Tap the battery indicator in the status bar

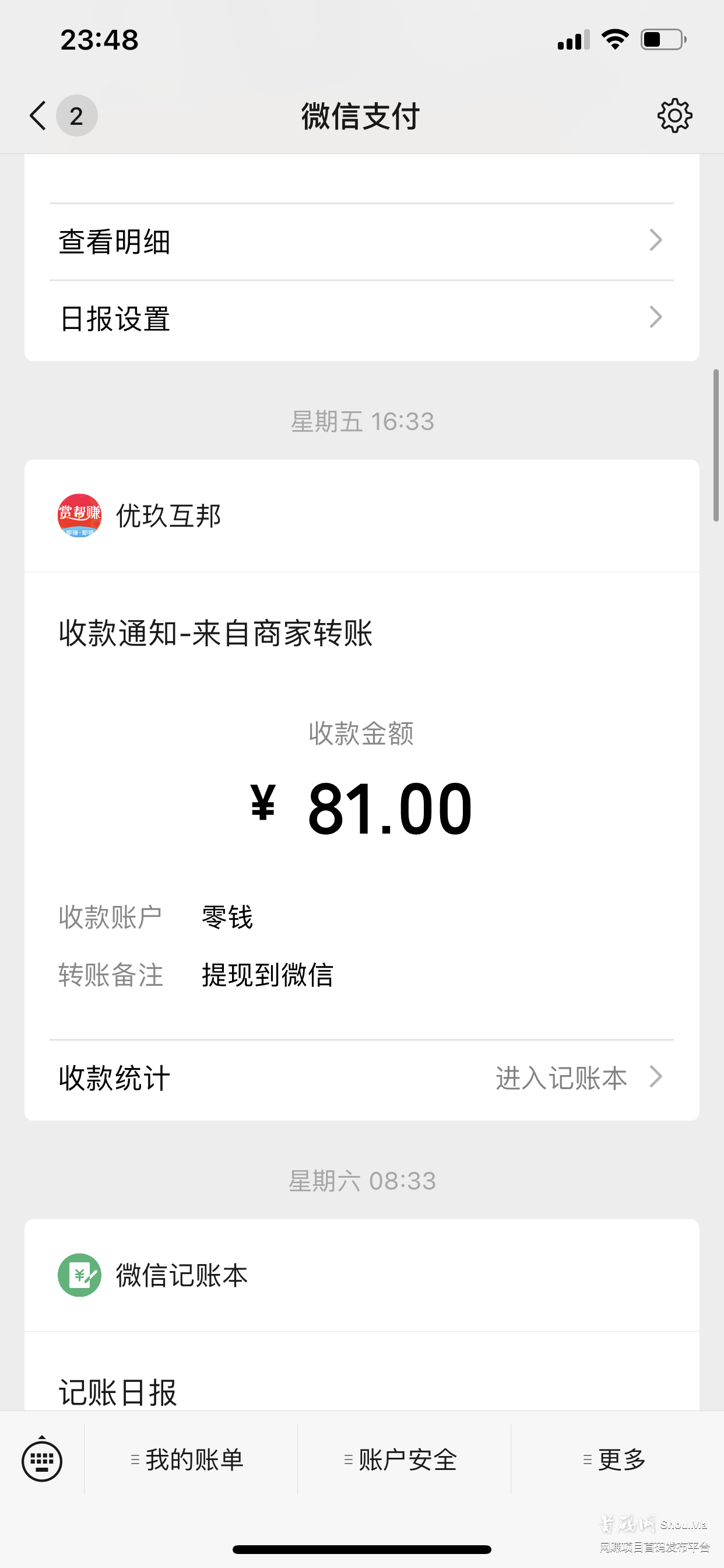click(663, 38)
